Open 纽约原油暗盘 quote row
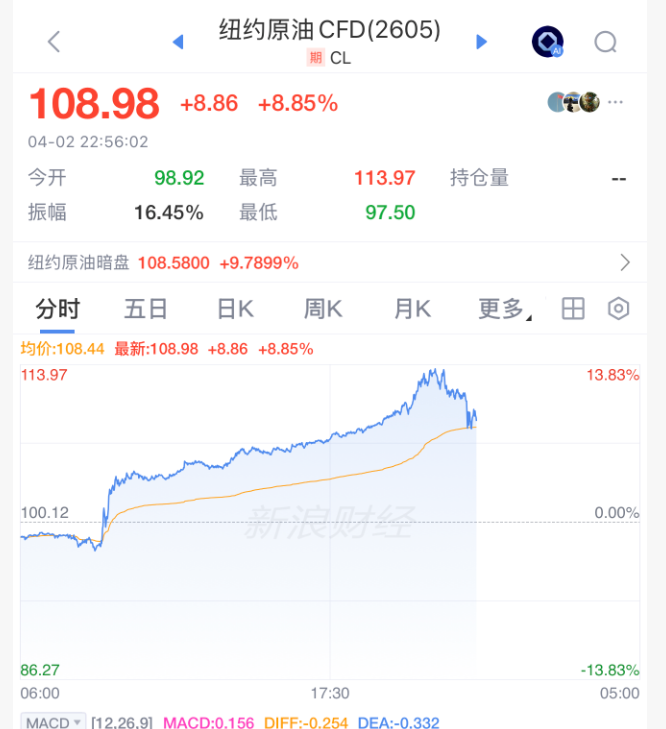Viewport: 666px width, 729px height. point(330,263)
